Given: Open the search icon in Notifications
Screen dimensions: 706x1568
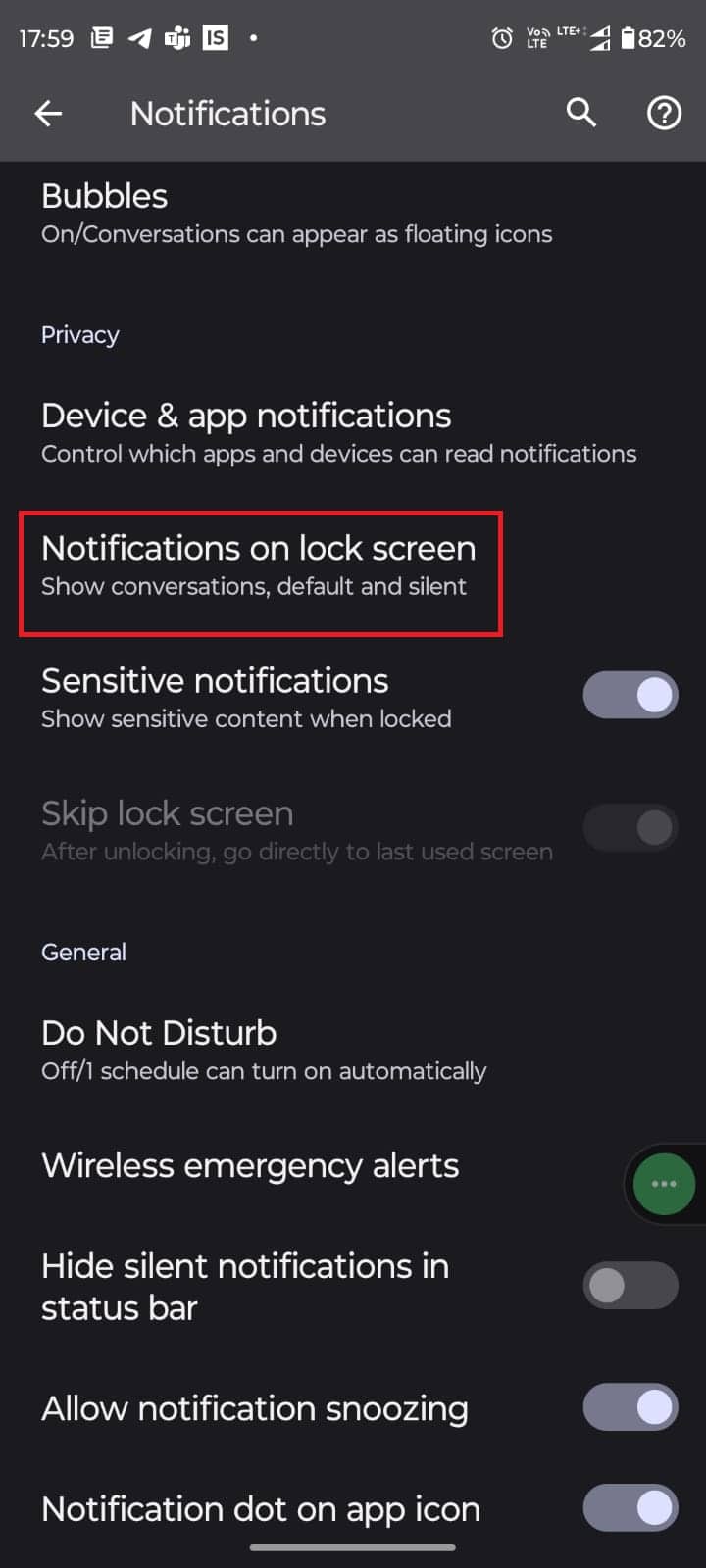Looking at the screenshot, I should tap(580, 113).
